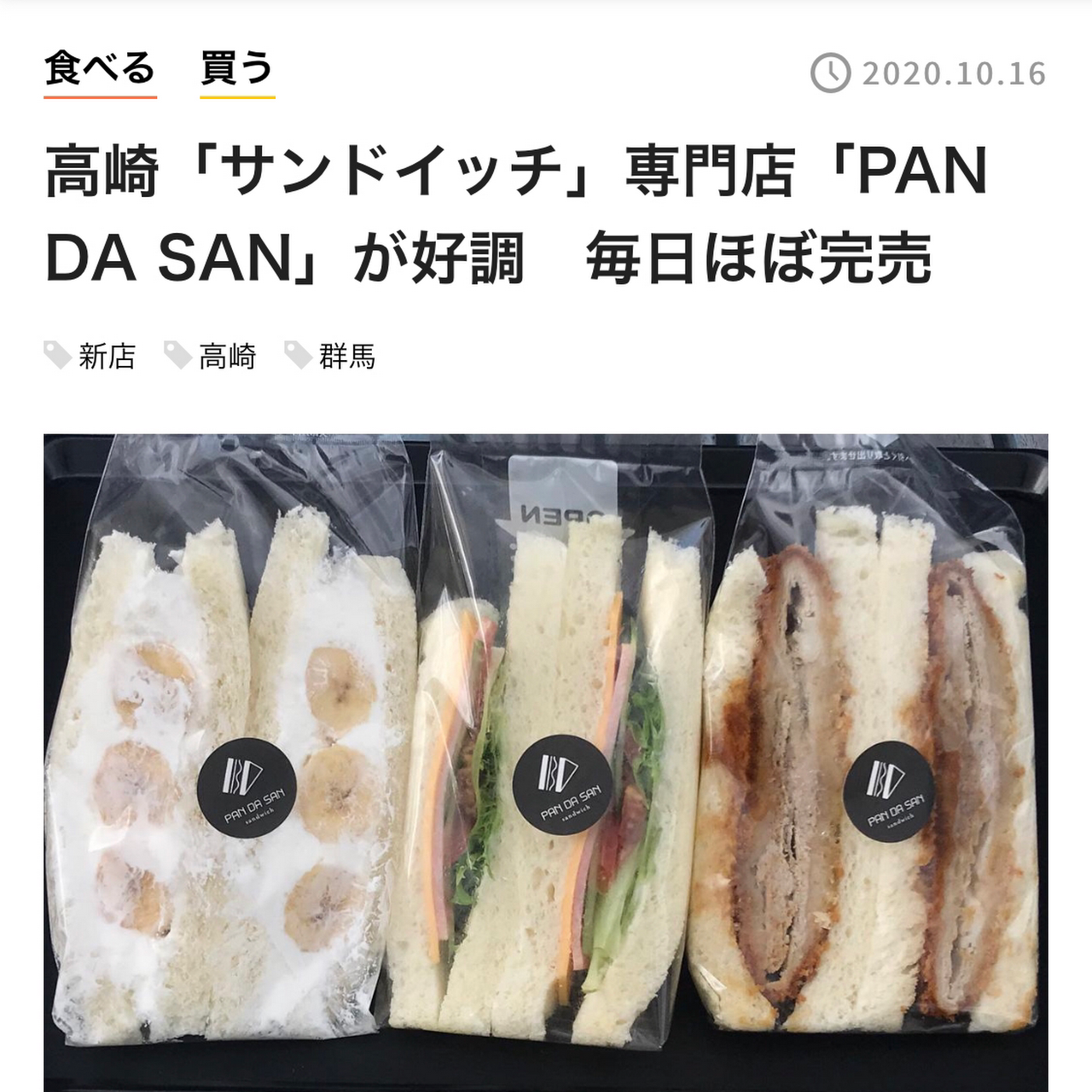The width and height of the screenshot is (1092, 1092).
Task: Open the 食べる category link
Action: pos(100,70)
